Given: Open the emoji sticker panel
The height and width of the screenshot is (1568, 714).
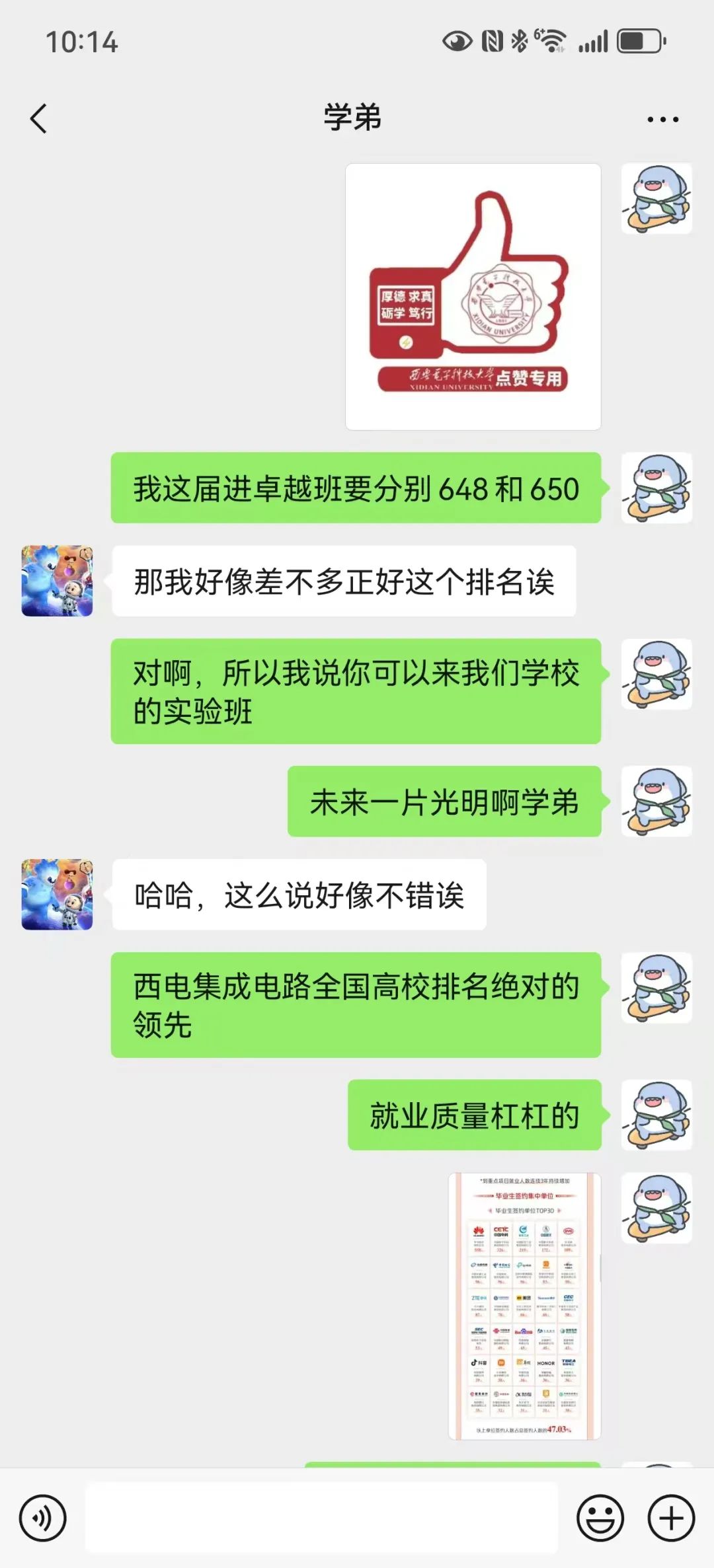Looking at the screenshot, I should [x=600, y=1518].
